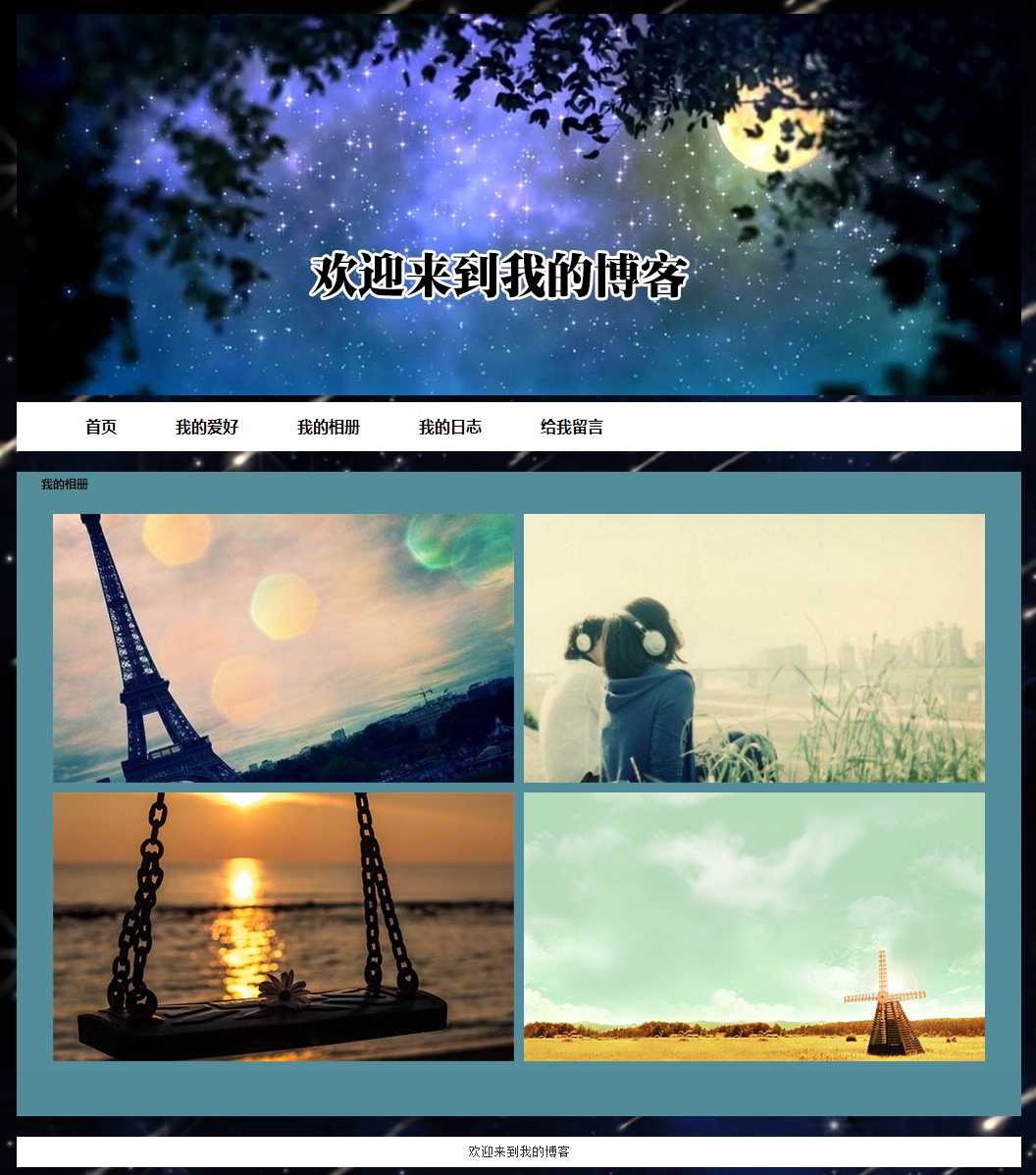
Task: Select 给我留言 to leave a message
Action: [572, 427]
